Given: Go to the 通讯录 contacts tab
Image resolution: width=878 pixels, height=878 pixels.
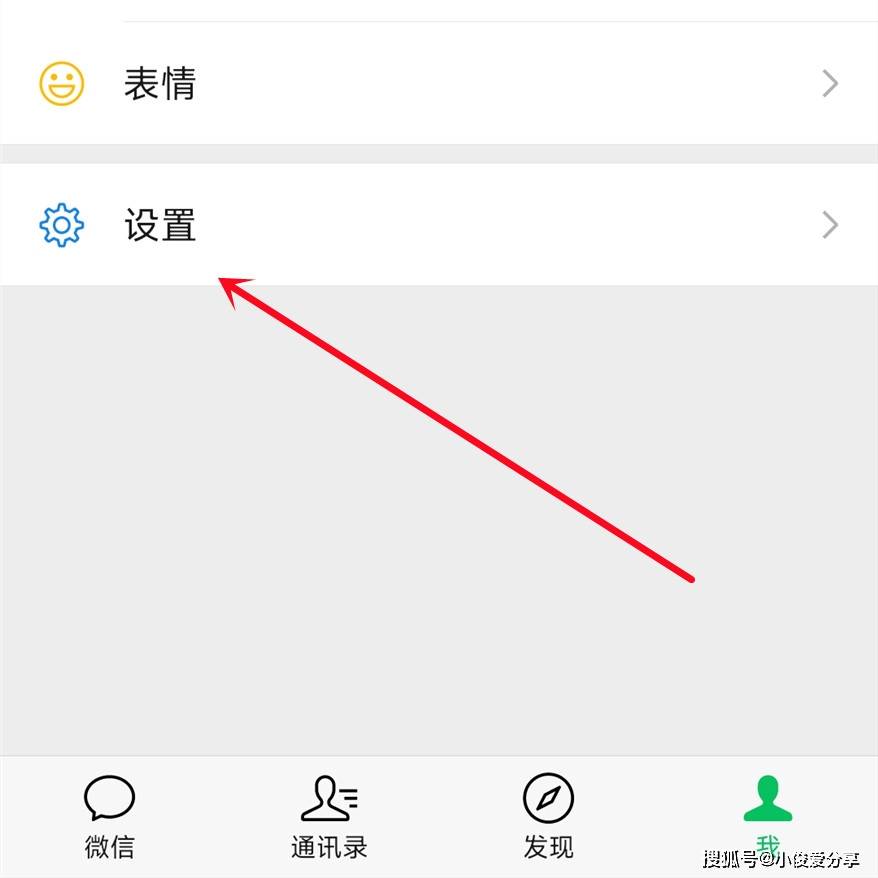Looking at the screenshot, I should pos(329,816).
